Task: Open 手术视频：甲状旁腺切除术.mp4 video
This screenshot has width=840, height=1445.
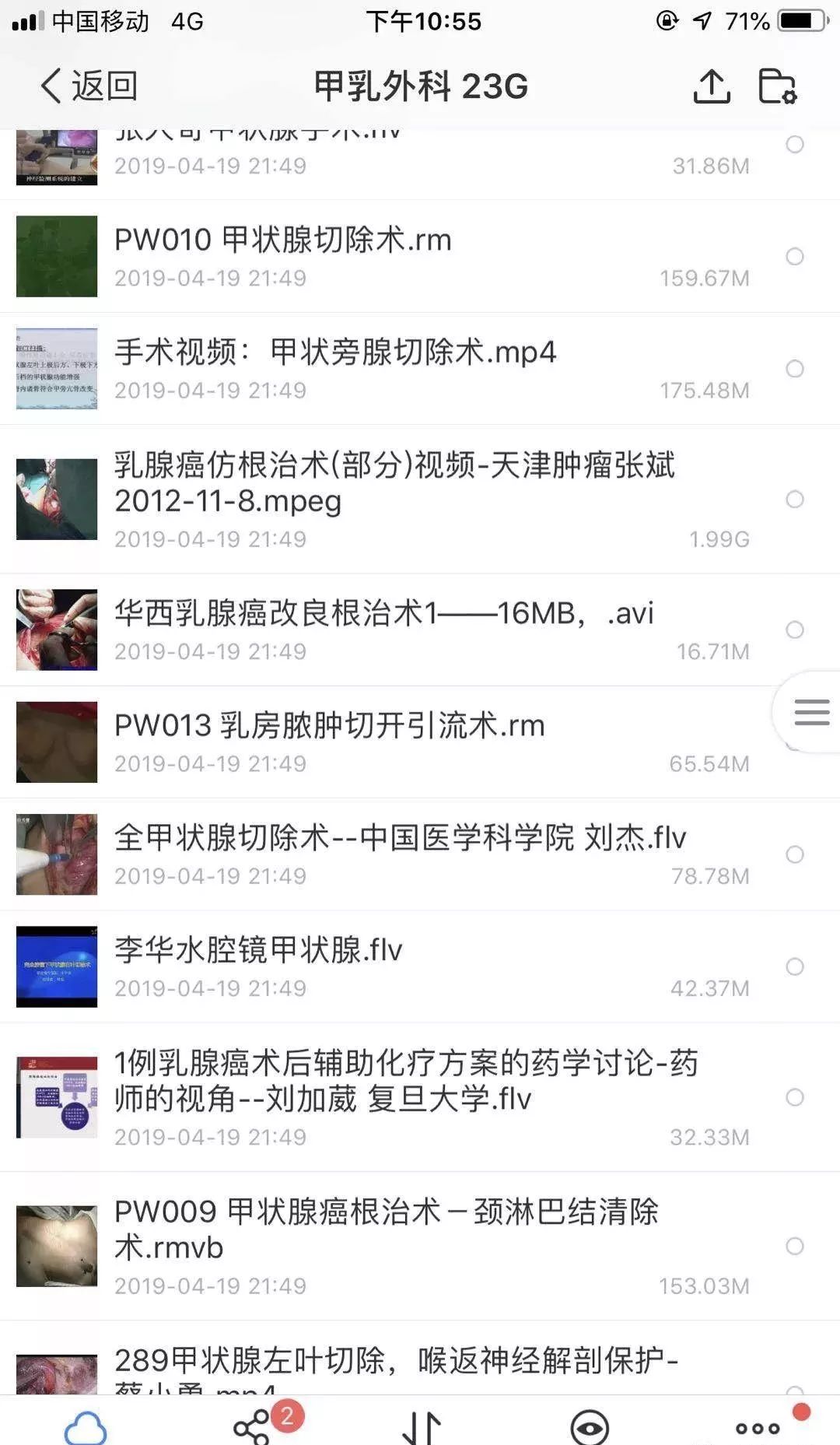Action: 335,352
